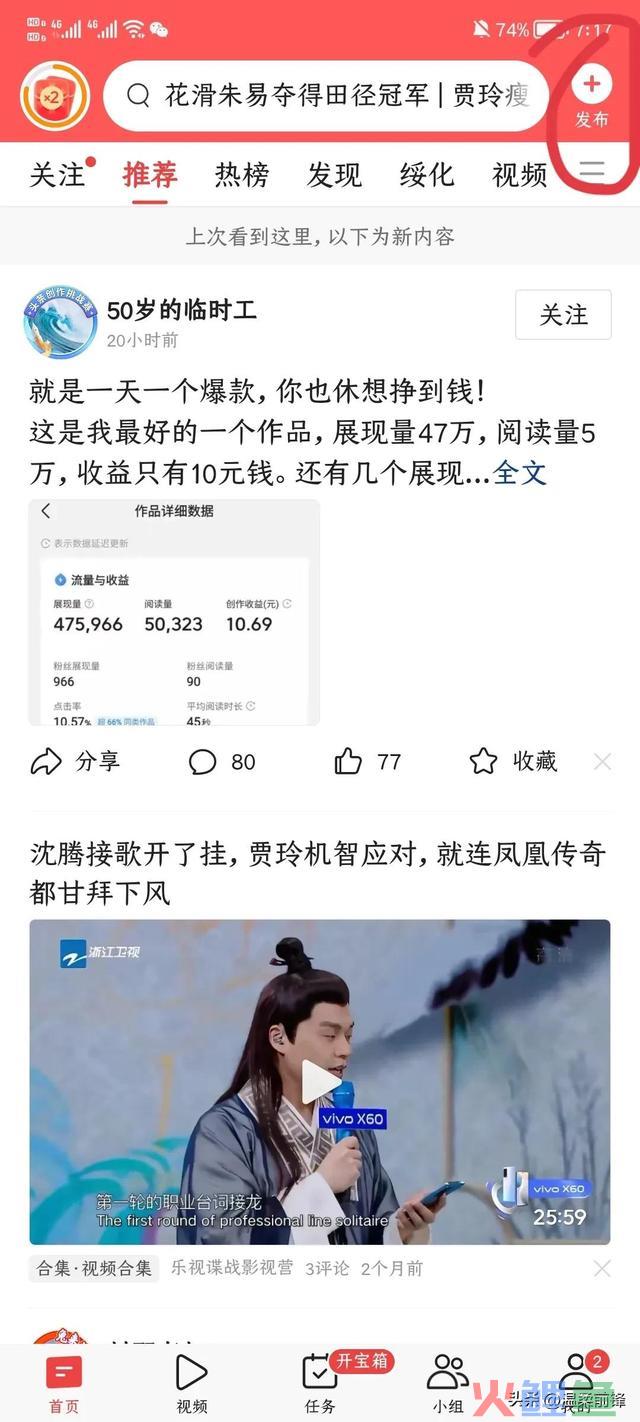
Task: Switch to the 热榜 tab
Action: tap(241, 175)
